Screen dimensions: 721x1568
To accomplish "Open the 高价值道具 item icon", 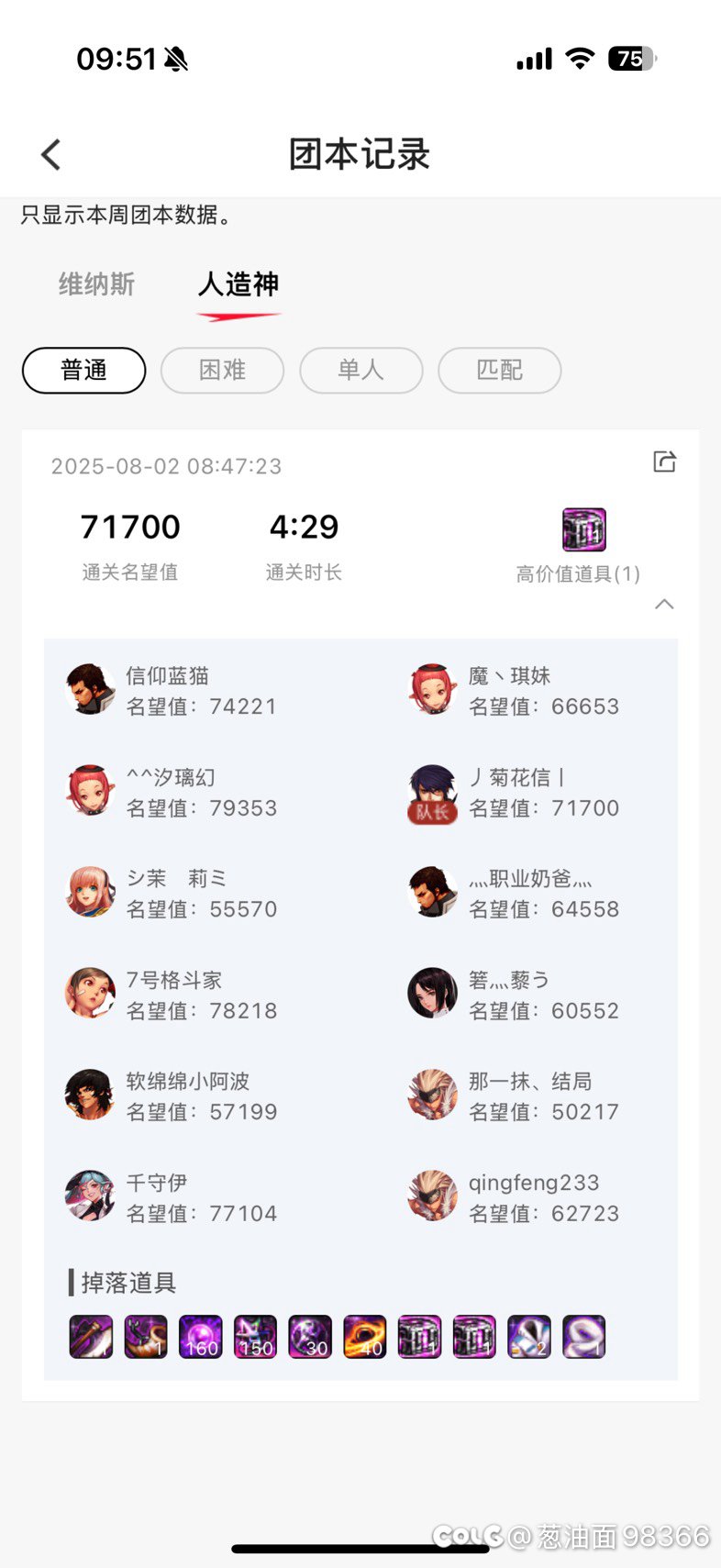I will coord(584,529).
